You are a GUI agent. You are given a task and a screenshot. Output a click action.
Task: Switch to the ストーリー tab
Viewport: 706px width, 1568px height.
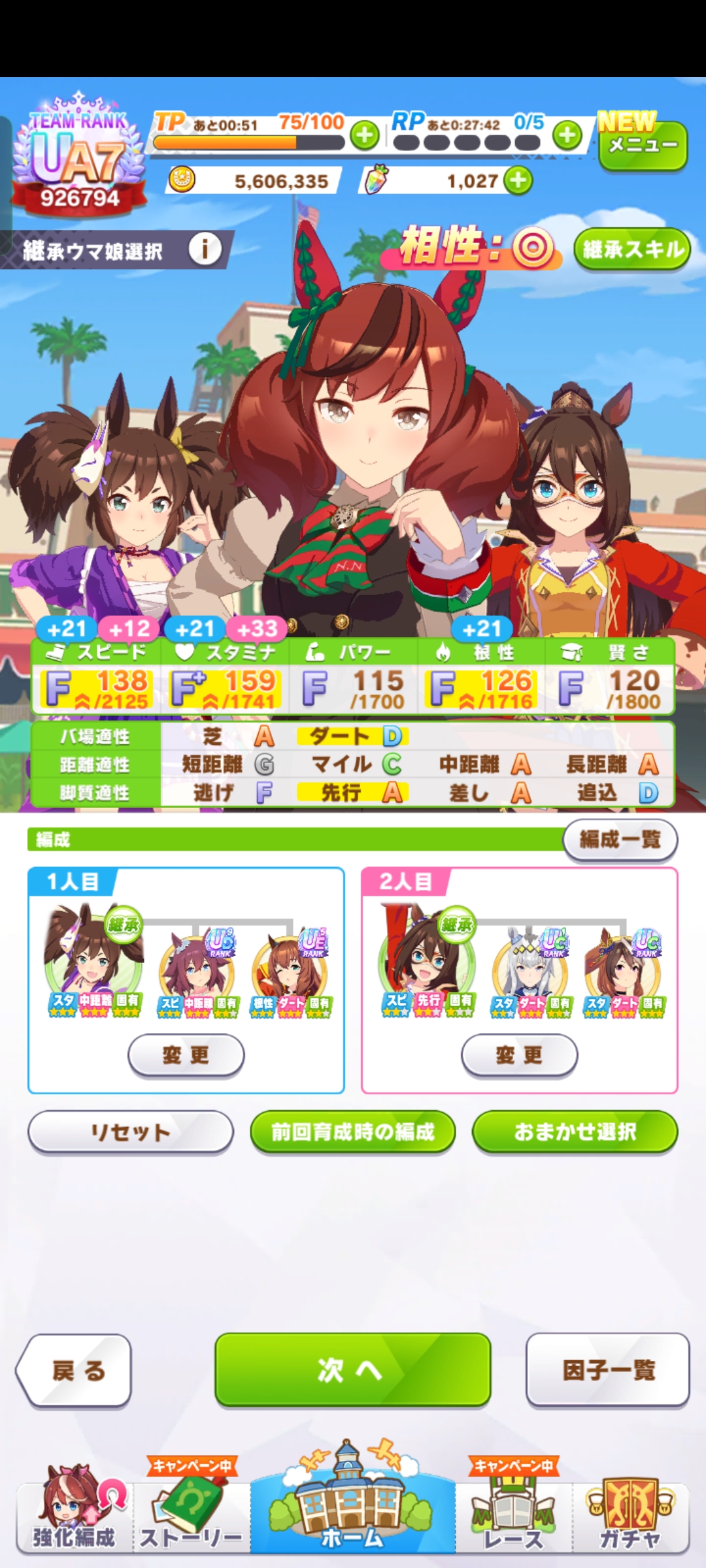click(192, 1516)
